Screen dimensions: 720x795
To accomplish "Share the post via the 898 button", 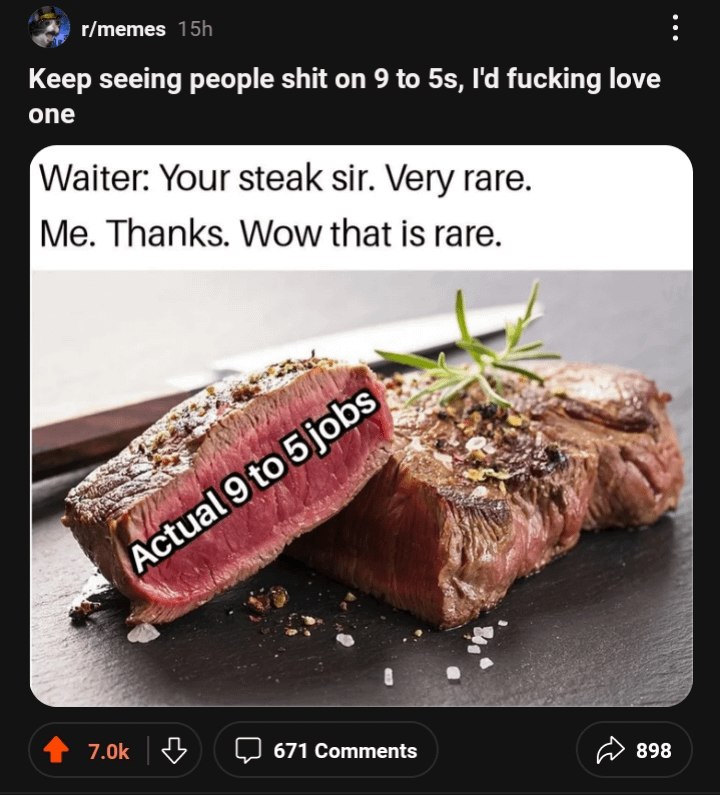I will pyautogui.click(x=634, y=751).
